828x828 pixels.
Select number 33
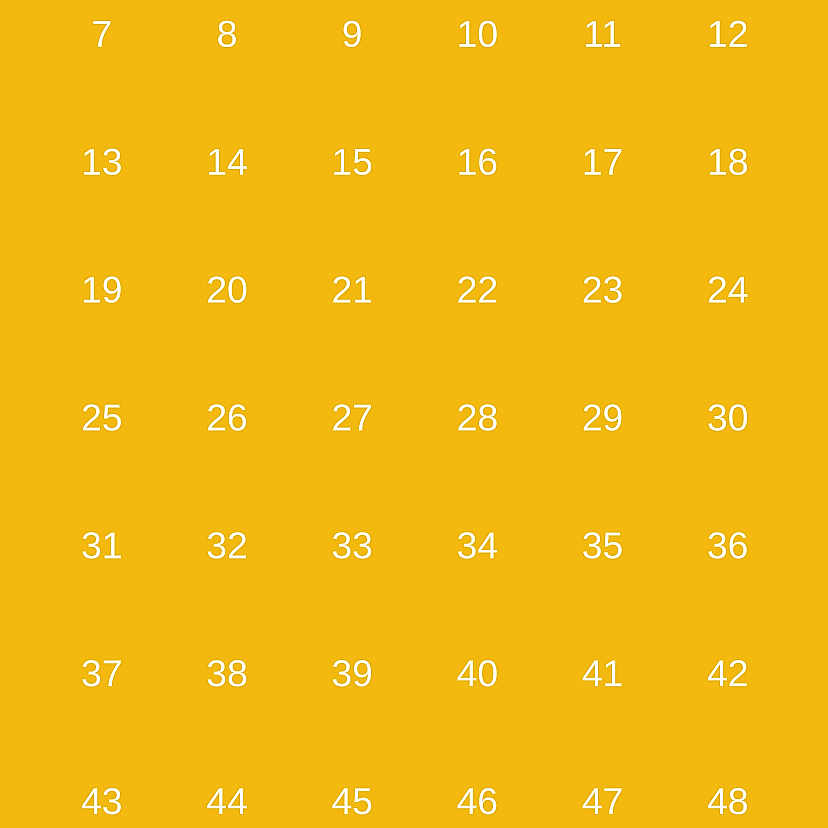pos(352,547)
